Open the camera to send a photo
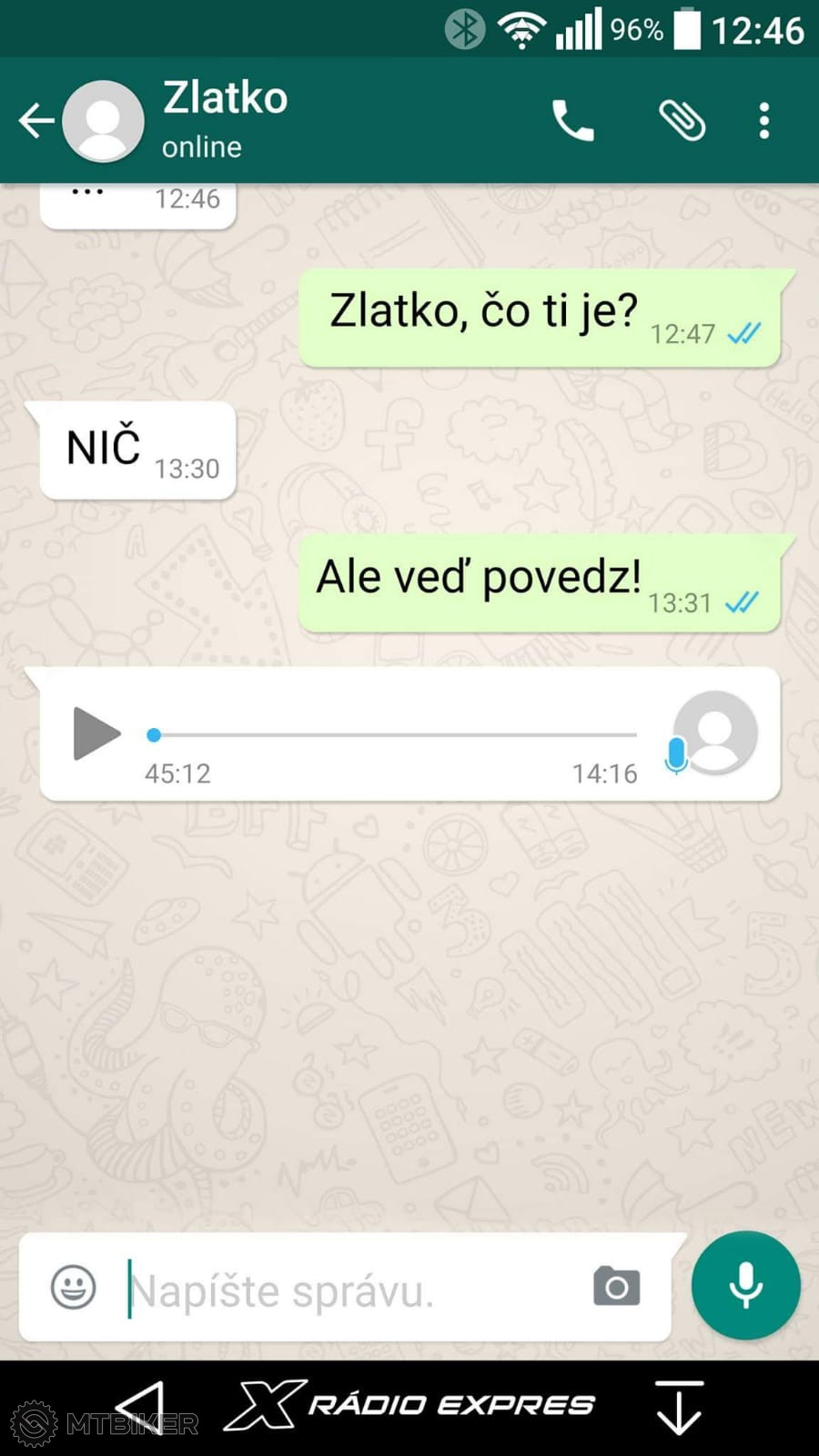 [616, 1287]
